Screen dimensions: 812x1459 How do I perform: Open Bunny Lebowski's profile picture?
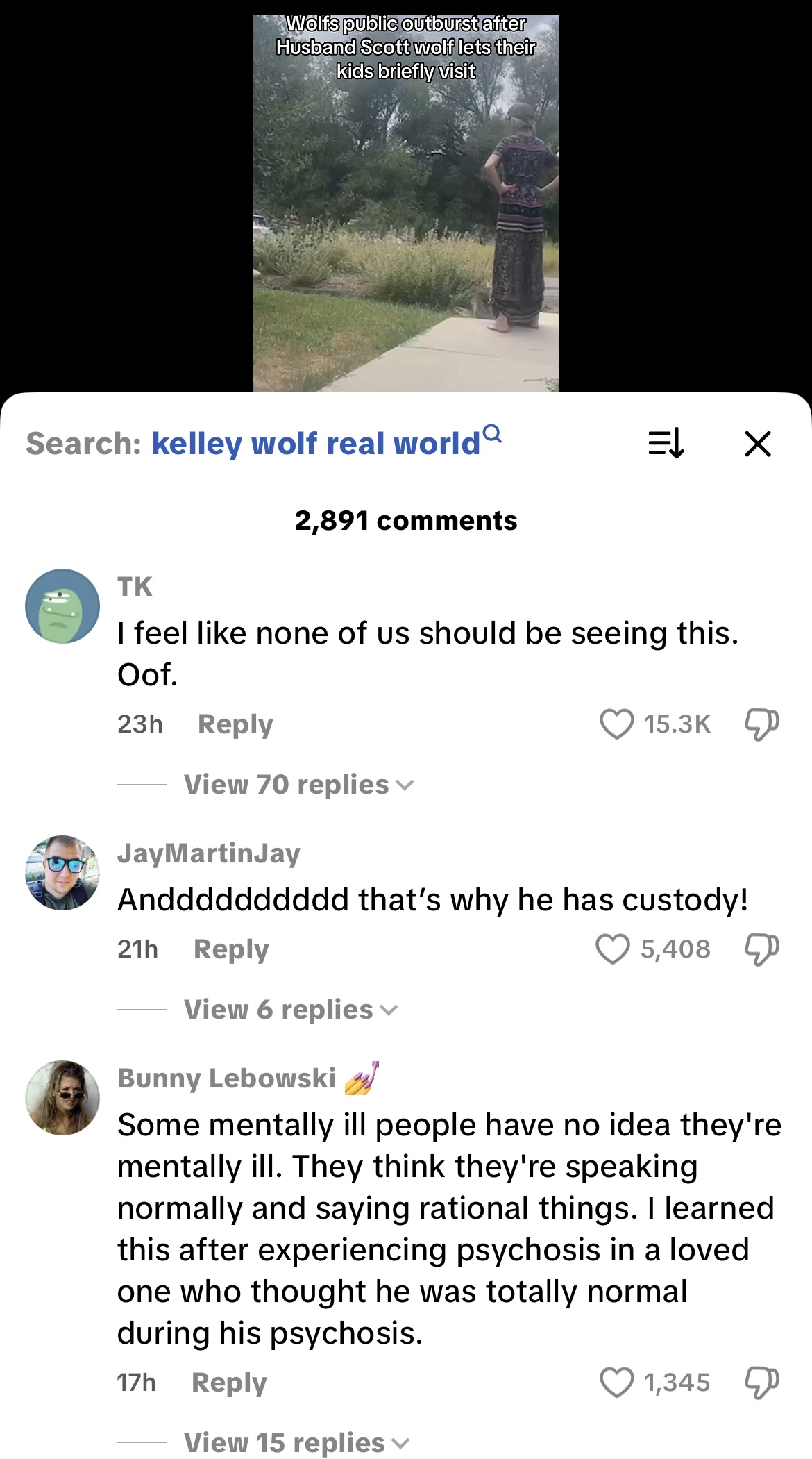tap(62, 1098)
